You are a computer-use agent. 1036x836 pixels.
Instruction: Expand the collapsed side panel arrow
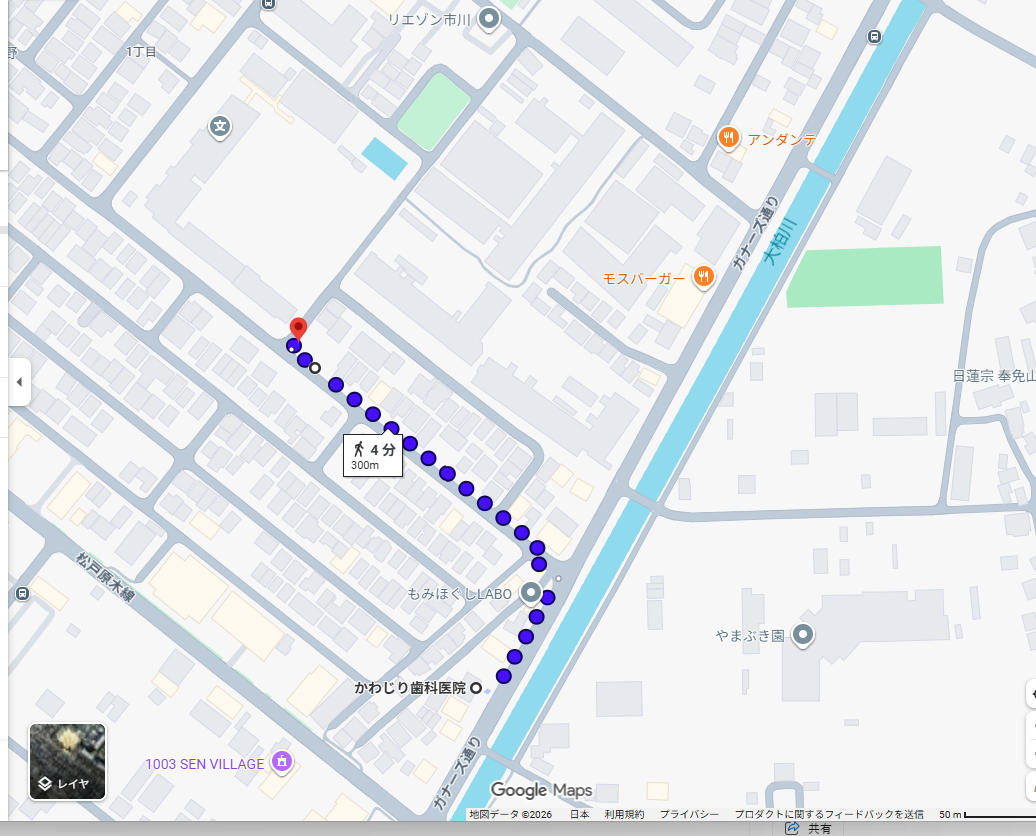coord(18,382)
